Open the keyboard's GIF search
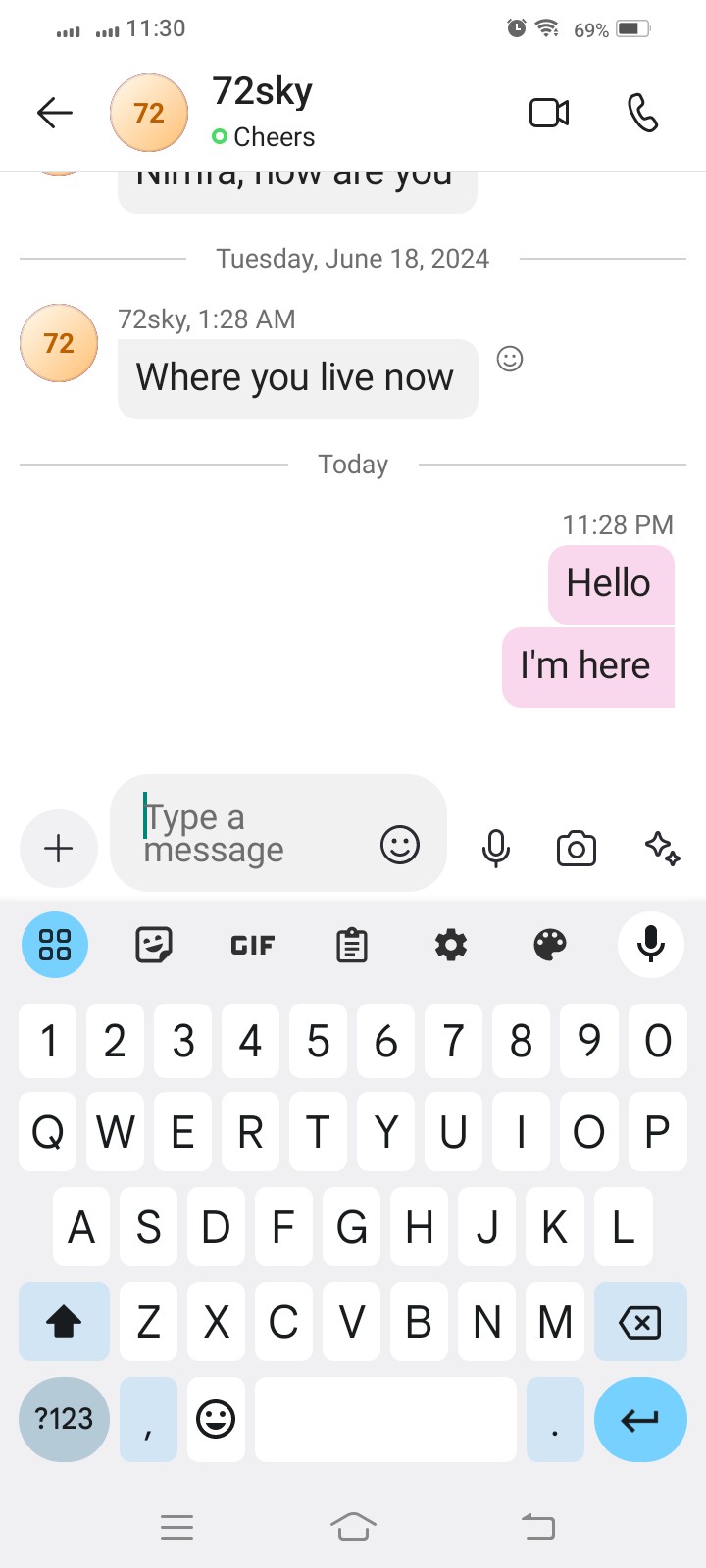Viewport: 706px width, 1568px height. click(252, 945)
